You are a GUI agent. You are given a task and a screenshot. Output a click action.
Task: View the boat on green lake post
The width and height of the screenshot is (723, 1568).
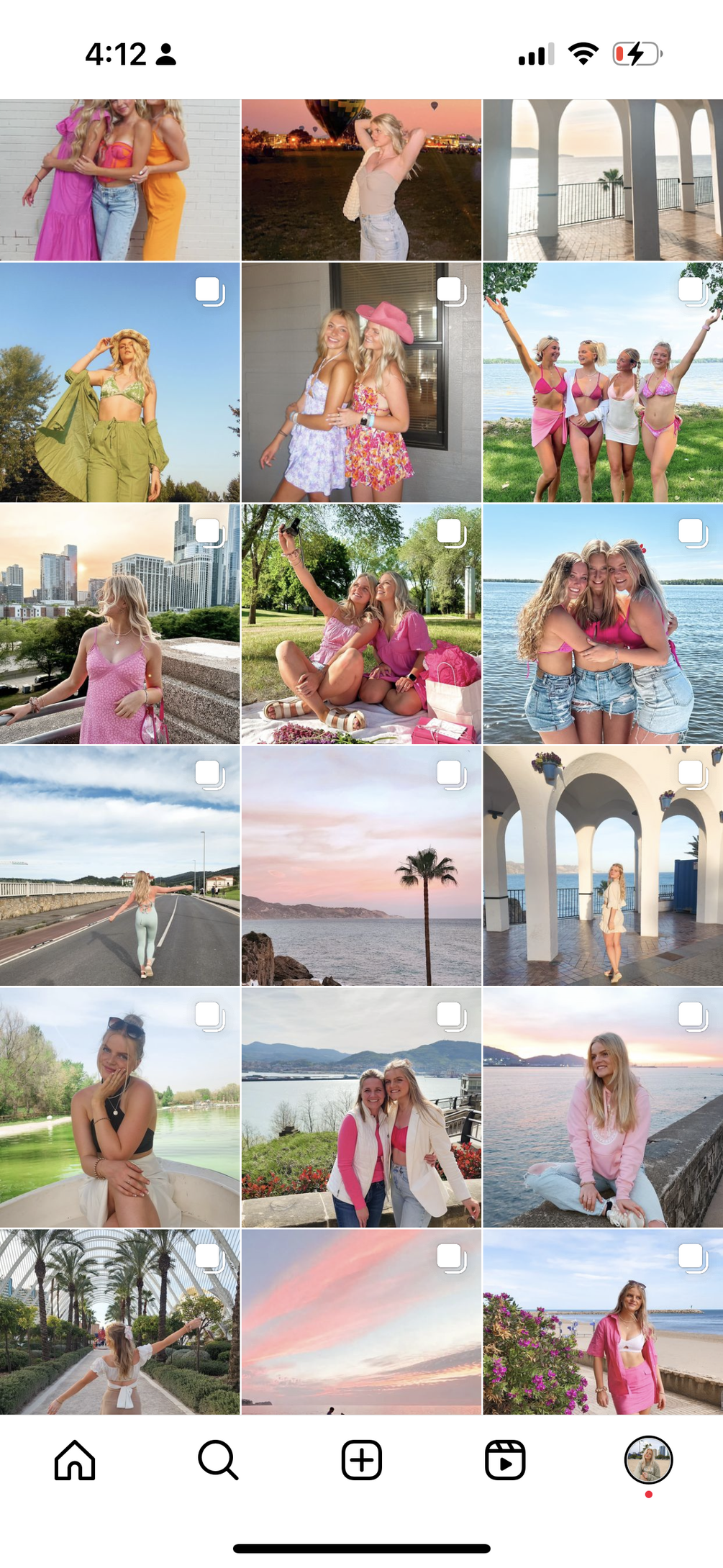[x=119, y=1107]
